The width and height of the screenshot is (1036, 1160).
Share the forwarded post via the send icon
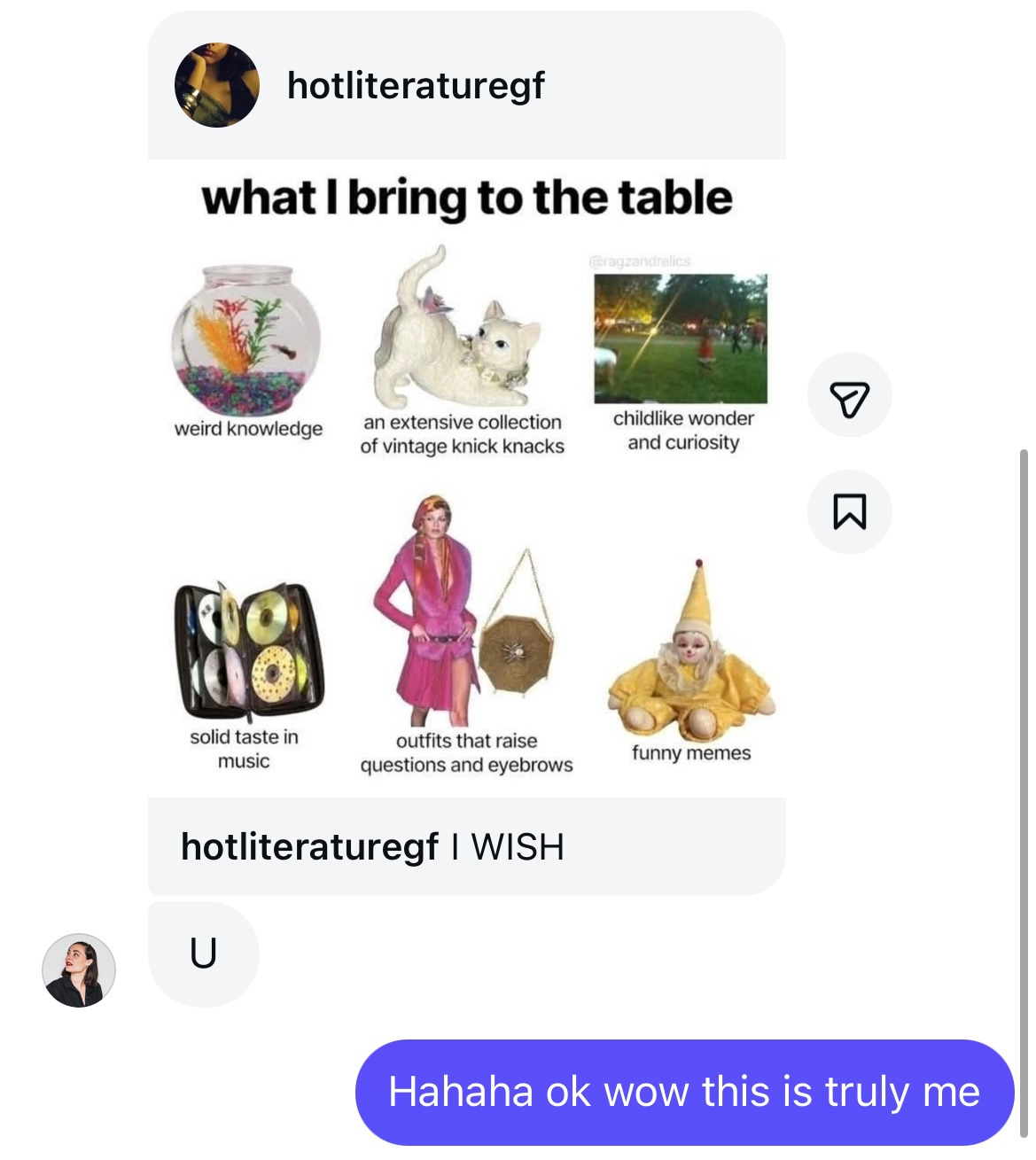pos(849,396)
